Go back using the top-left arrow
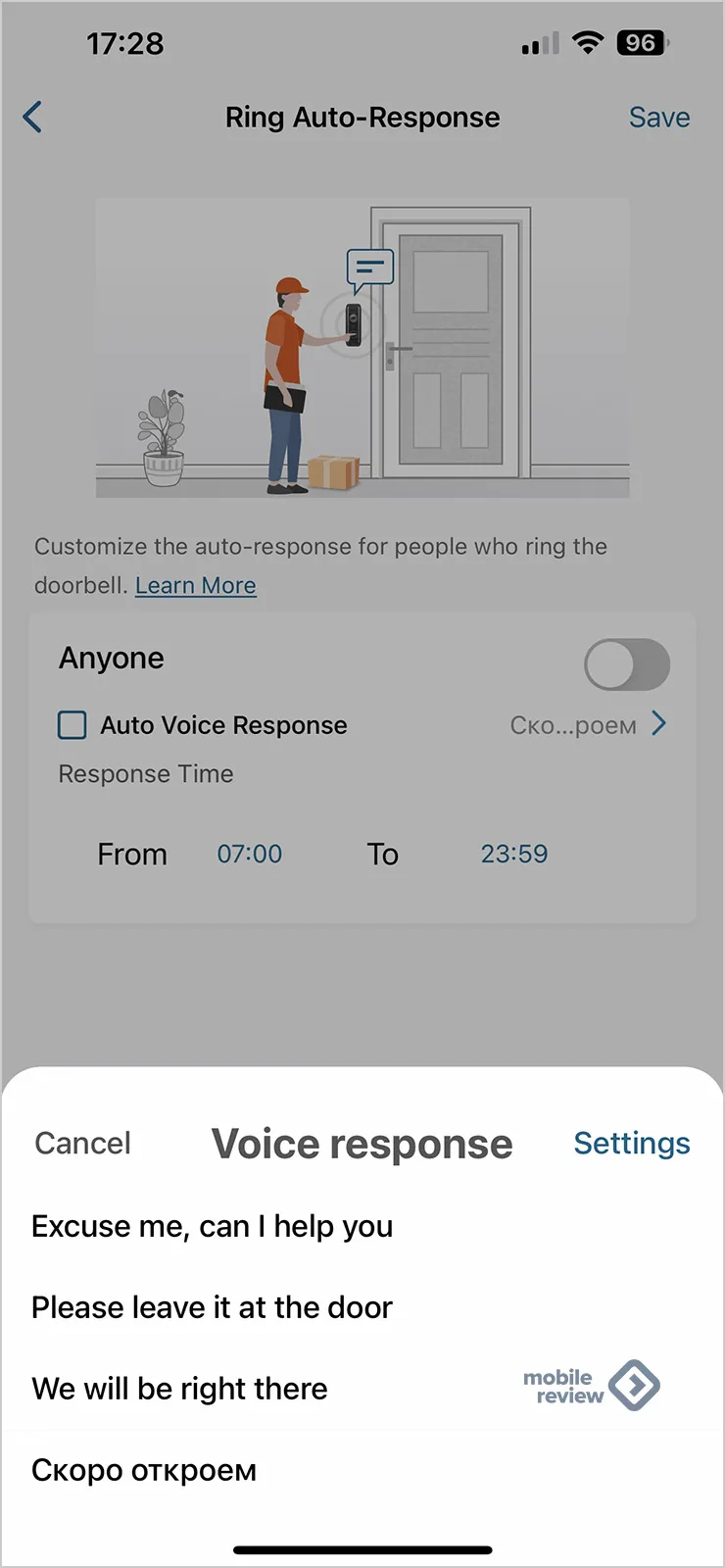This screenshot has width=725, height=1568. pos(32,118)
